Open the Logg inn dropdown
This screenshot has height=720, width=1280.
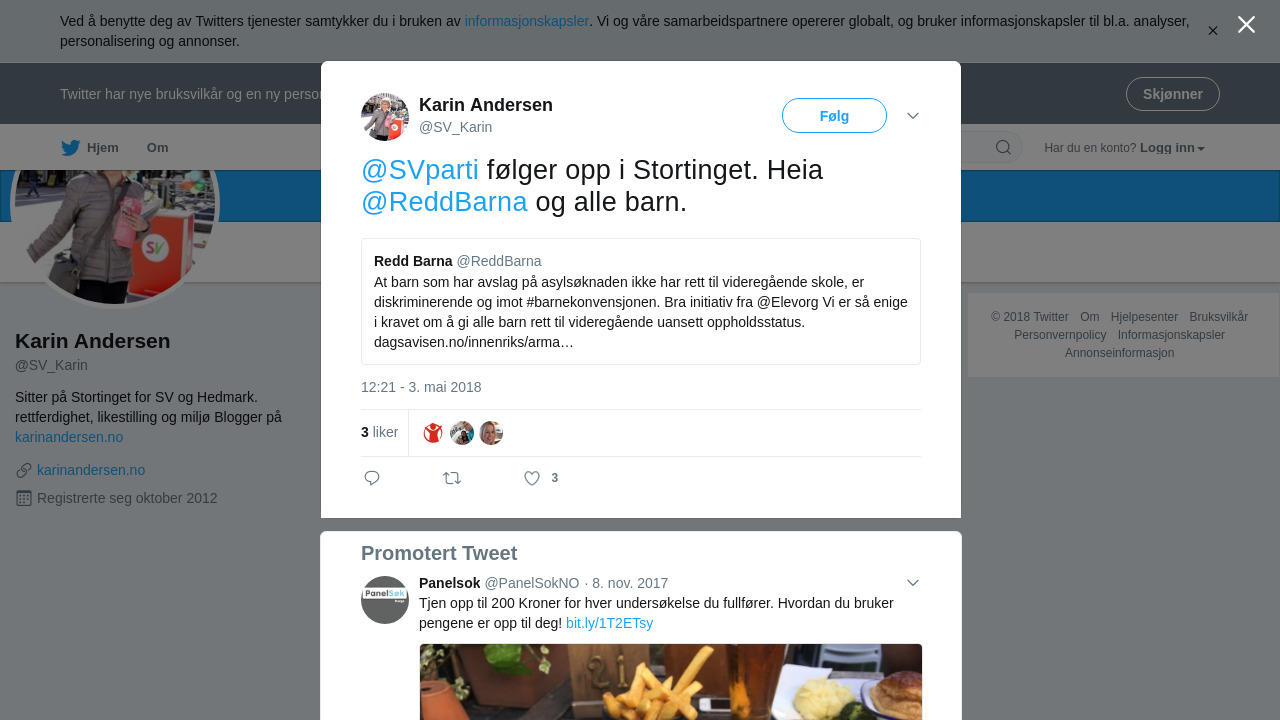[1171, 148]
